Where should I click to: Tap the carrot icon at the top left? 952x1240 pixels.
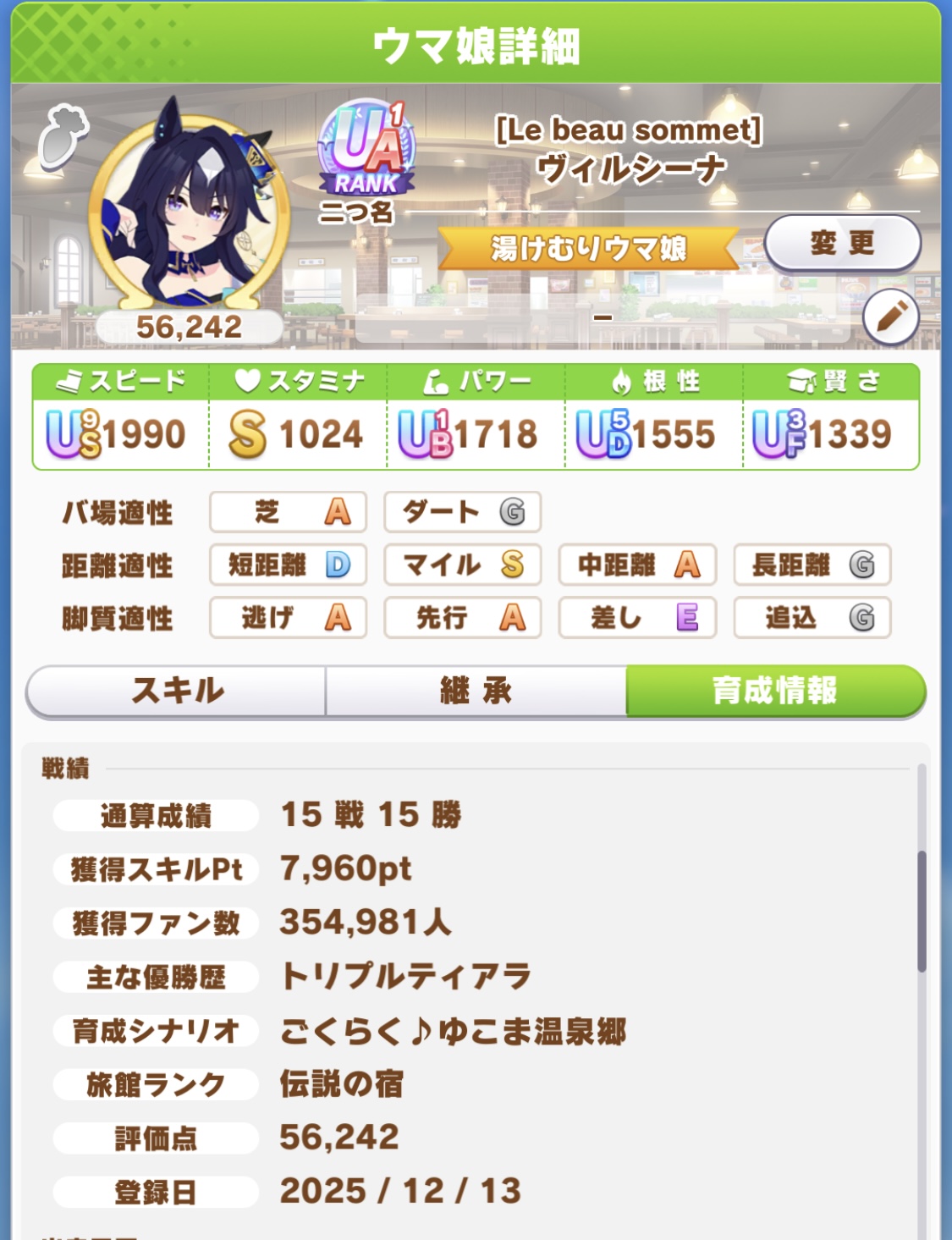click(63, 137)
